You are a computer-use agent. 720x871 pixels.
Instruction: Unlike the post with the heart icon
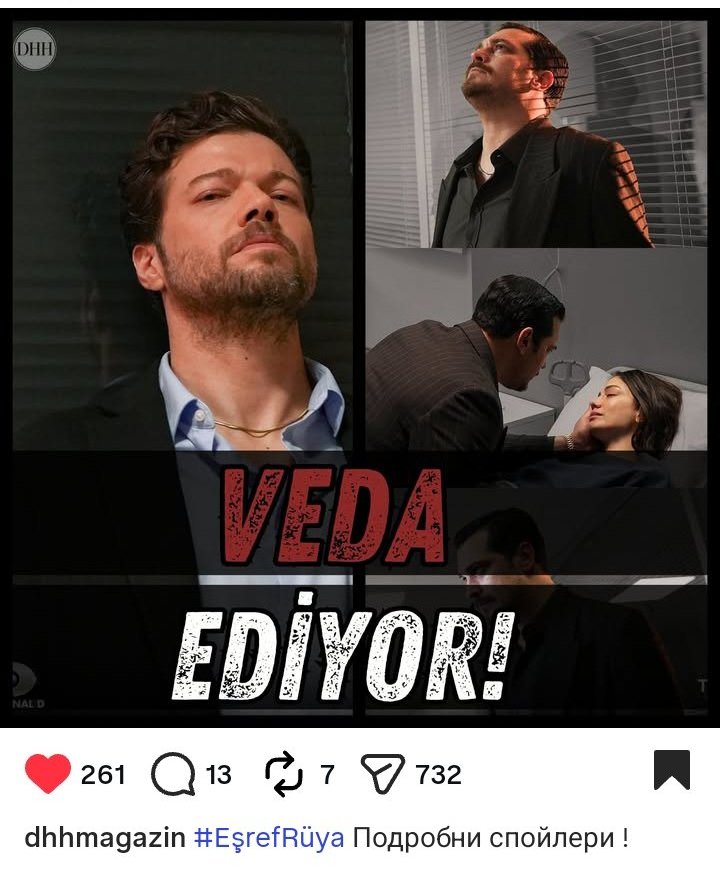[48, 774]
